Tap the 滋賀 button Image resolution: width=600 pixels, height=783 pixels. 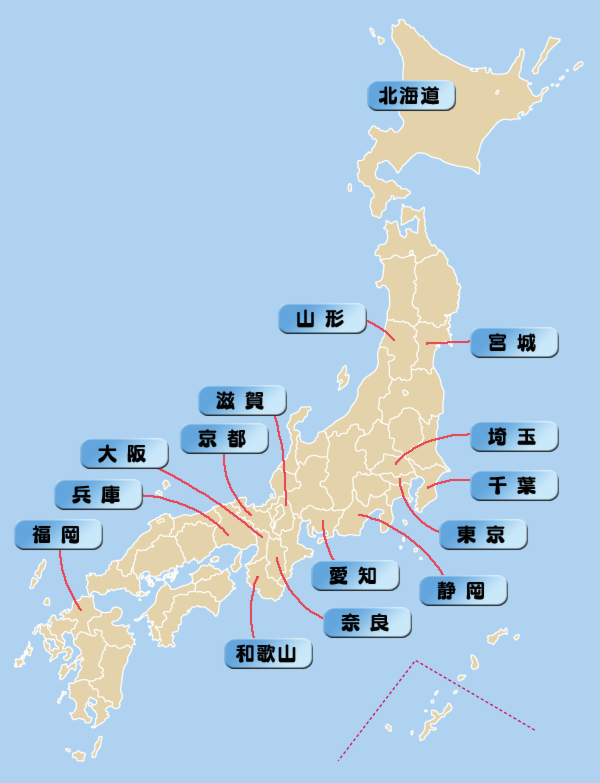(x=241, y=401)
